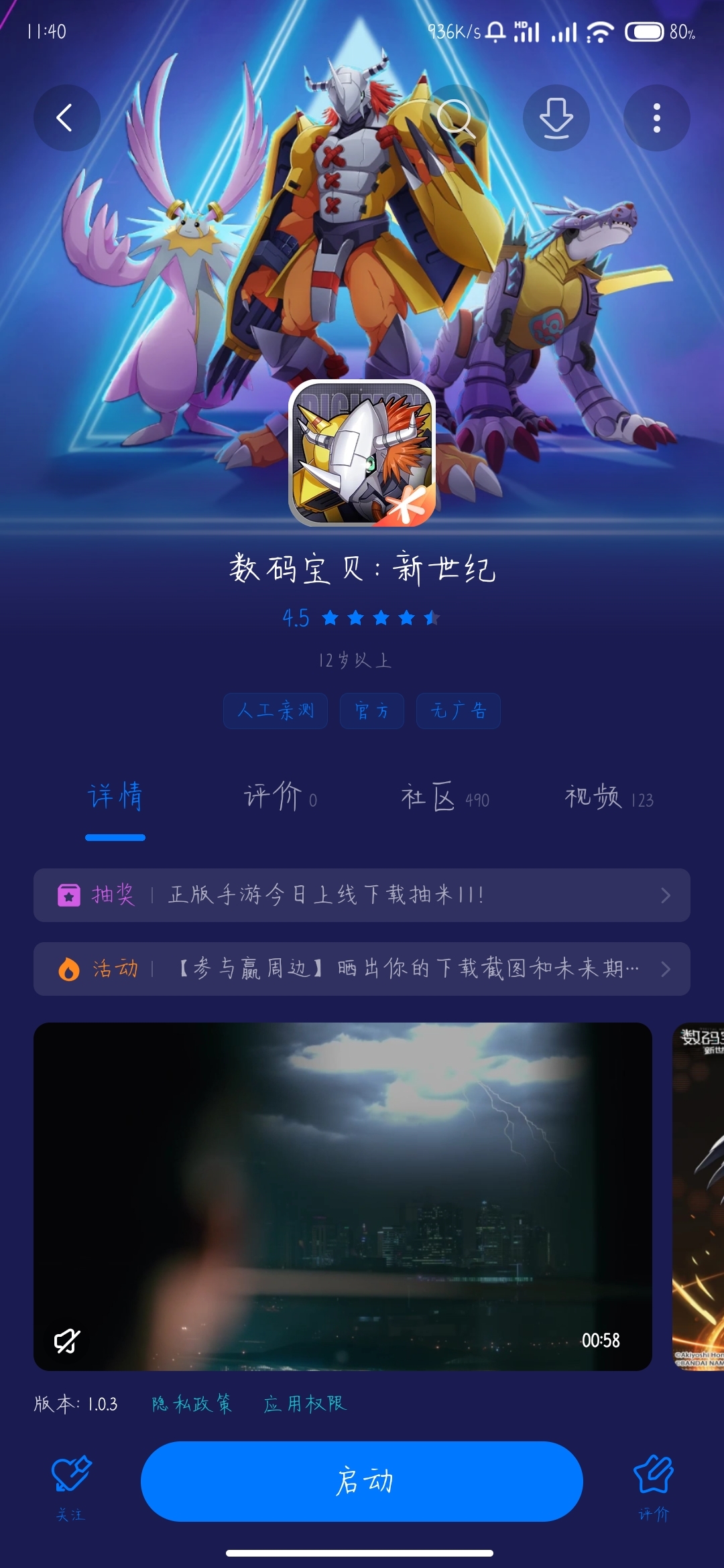The height and width of the screenshot is (1568, 724).
Task: Follow the game with 关注 button
Action: click(x=70, y=1484)
